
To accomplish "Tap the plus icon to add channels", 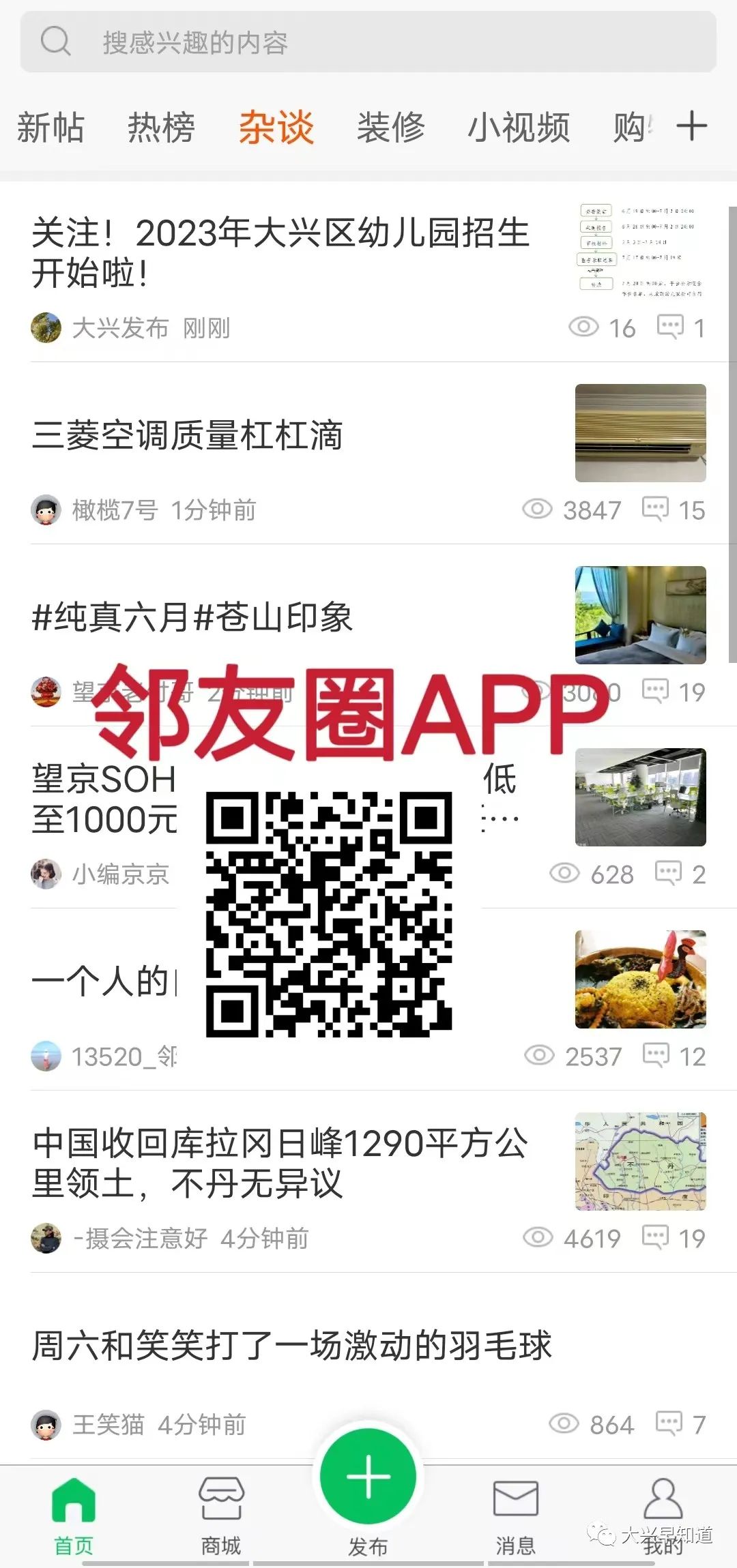I will click(691, 127).
